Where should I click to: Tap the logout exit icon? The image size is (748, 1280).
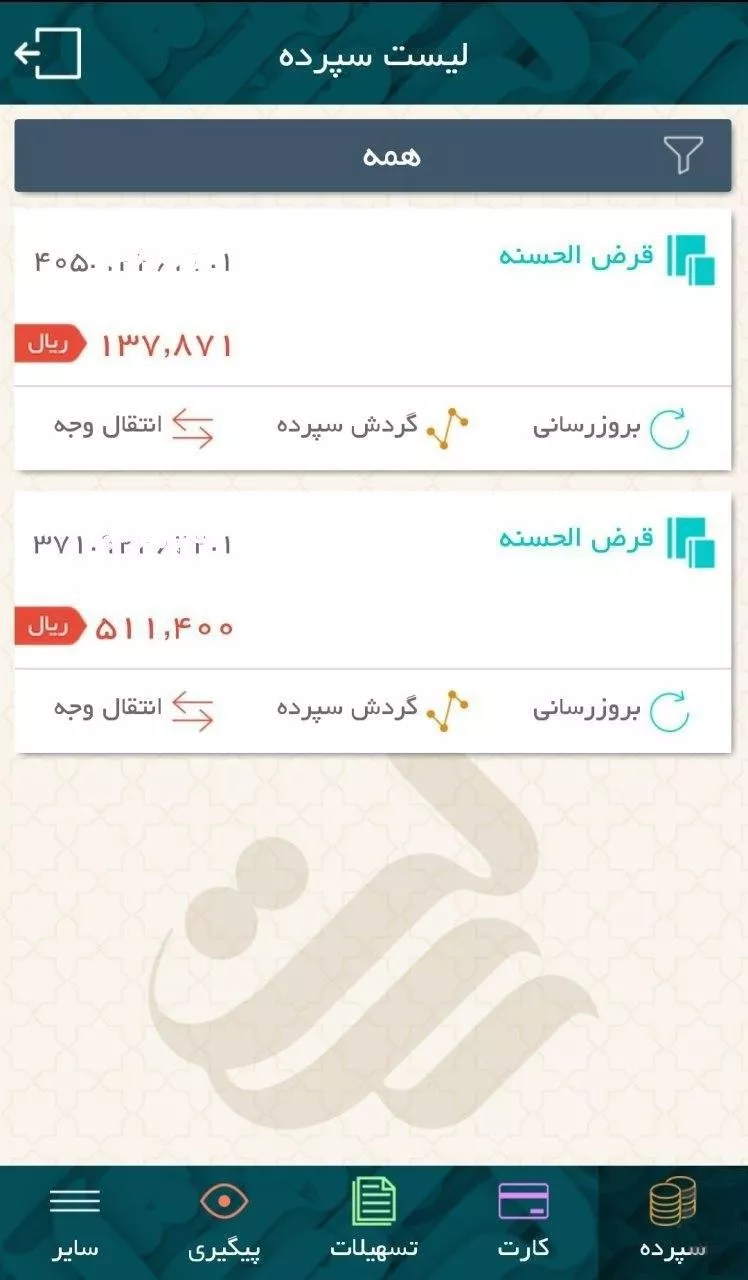pyautogui.click(x=47, y=53)
